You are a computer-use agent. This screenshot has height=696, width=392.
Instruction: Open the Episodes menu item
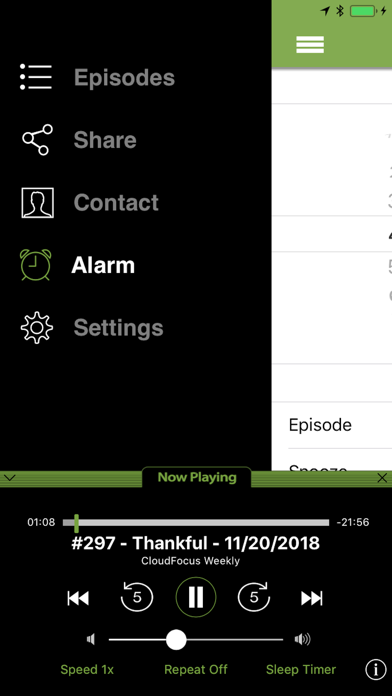98,77
